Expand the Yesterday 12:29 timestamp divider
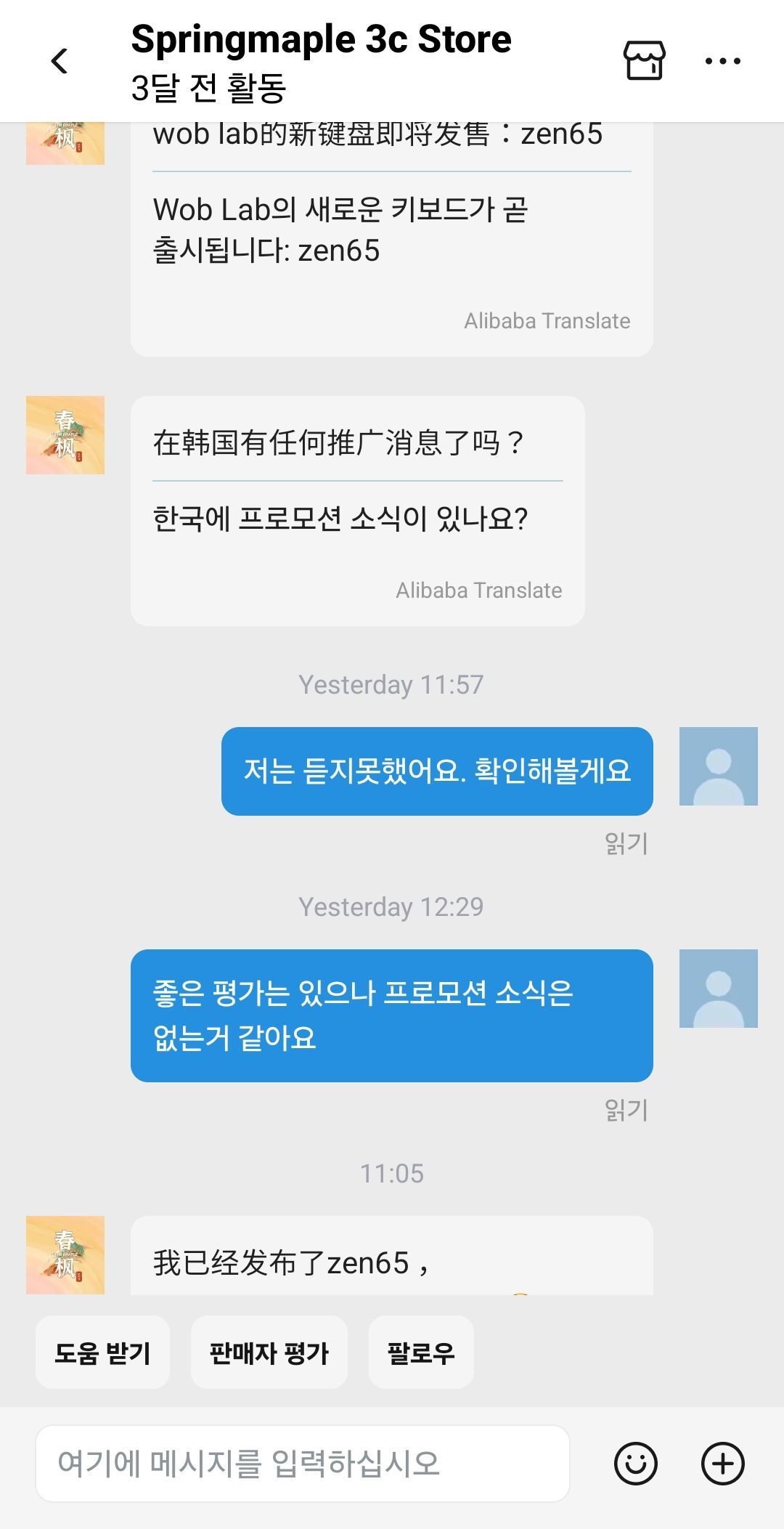The image size is (784, 1529). (392, 907)
